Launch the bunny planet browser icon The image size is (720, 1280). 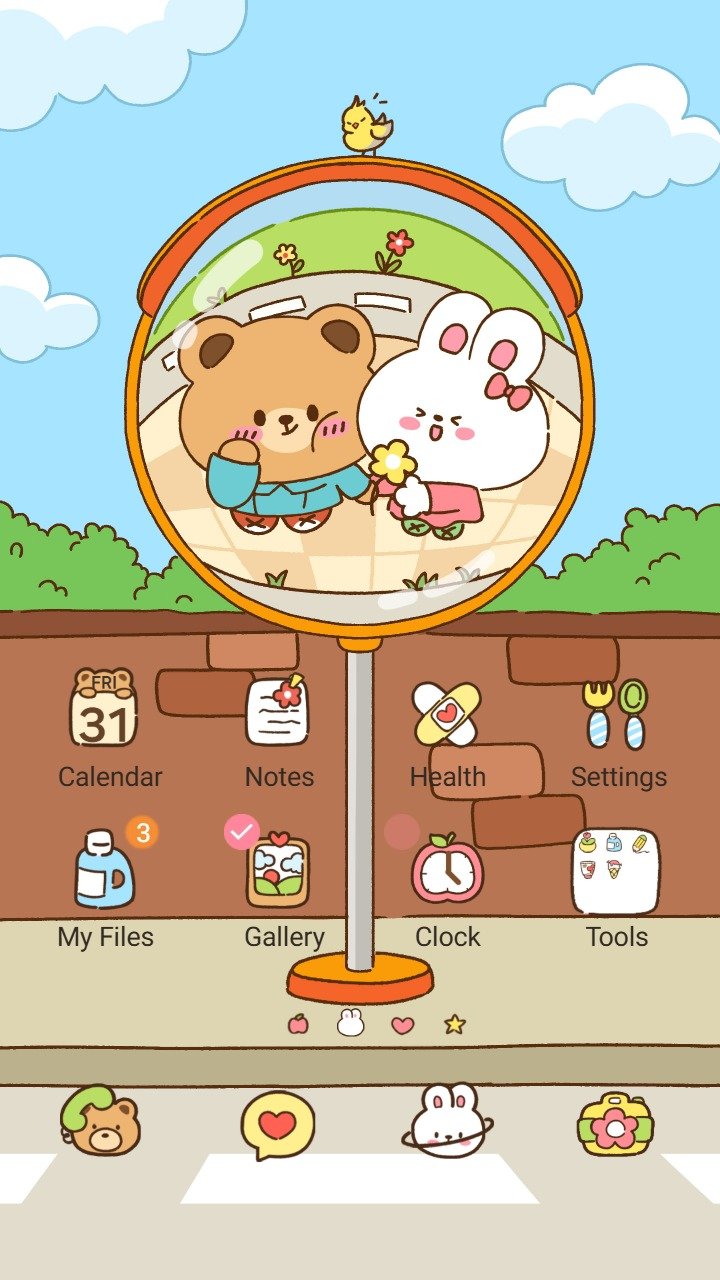447,1122
